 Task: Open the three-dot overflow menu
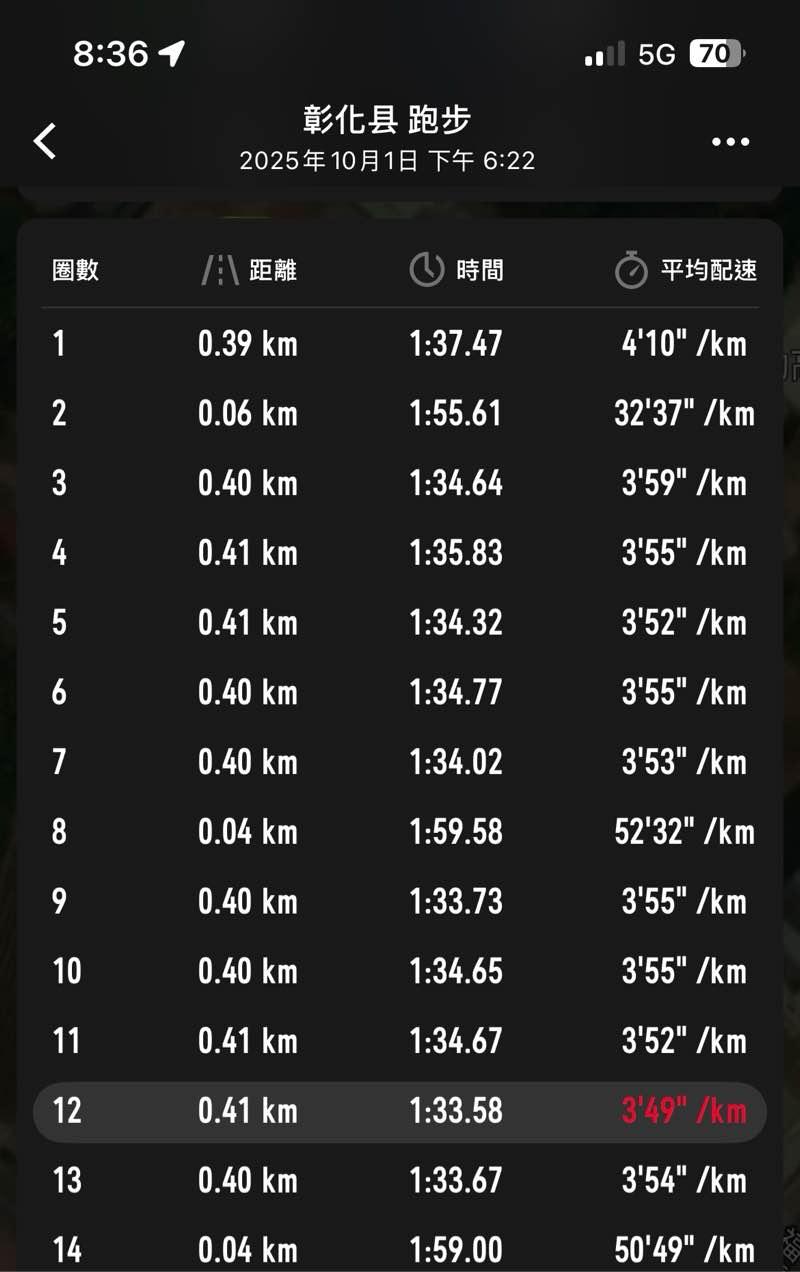tap(730, 142)
